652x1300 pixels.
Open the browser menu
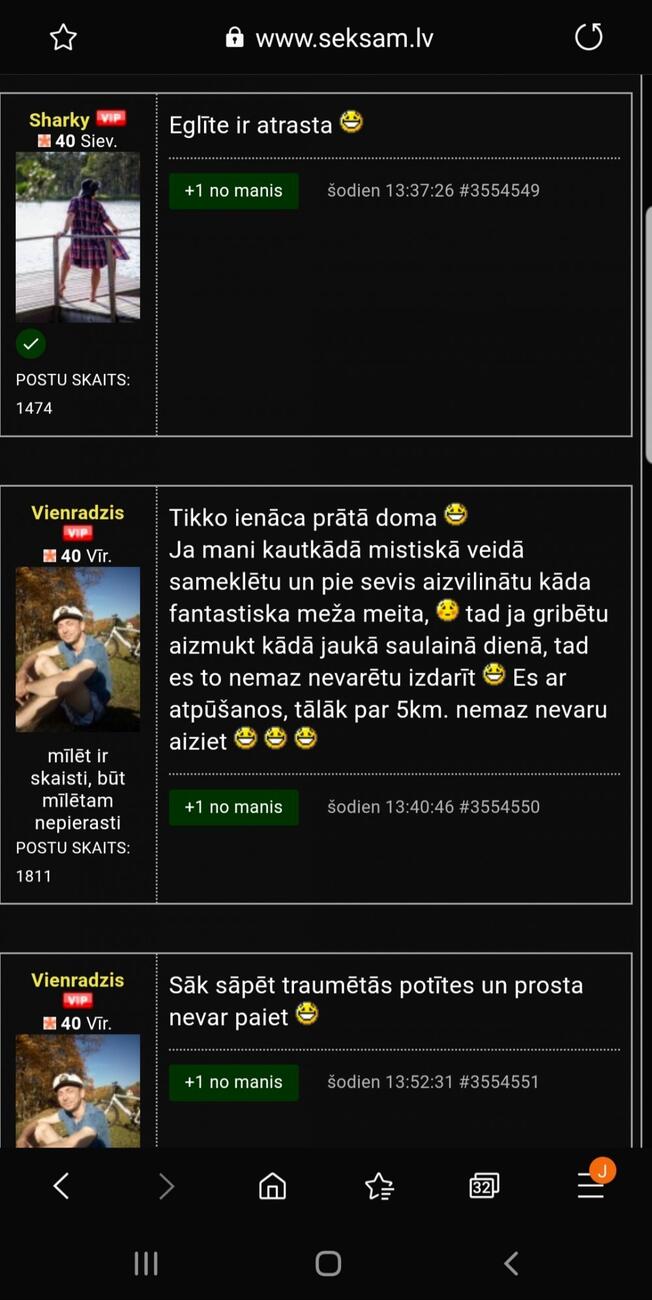(590, 1186)
